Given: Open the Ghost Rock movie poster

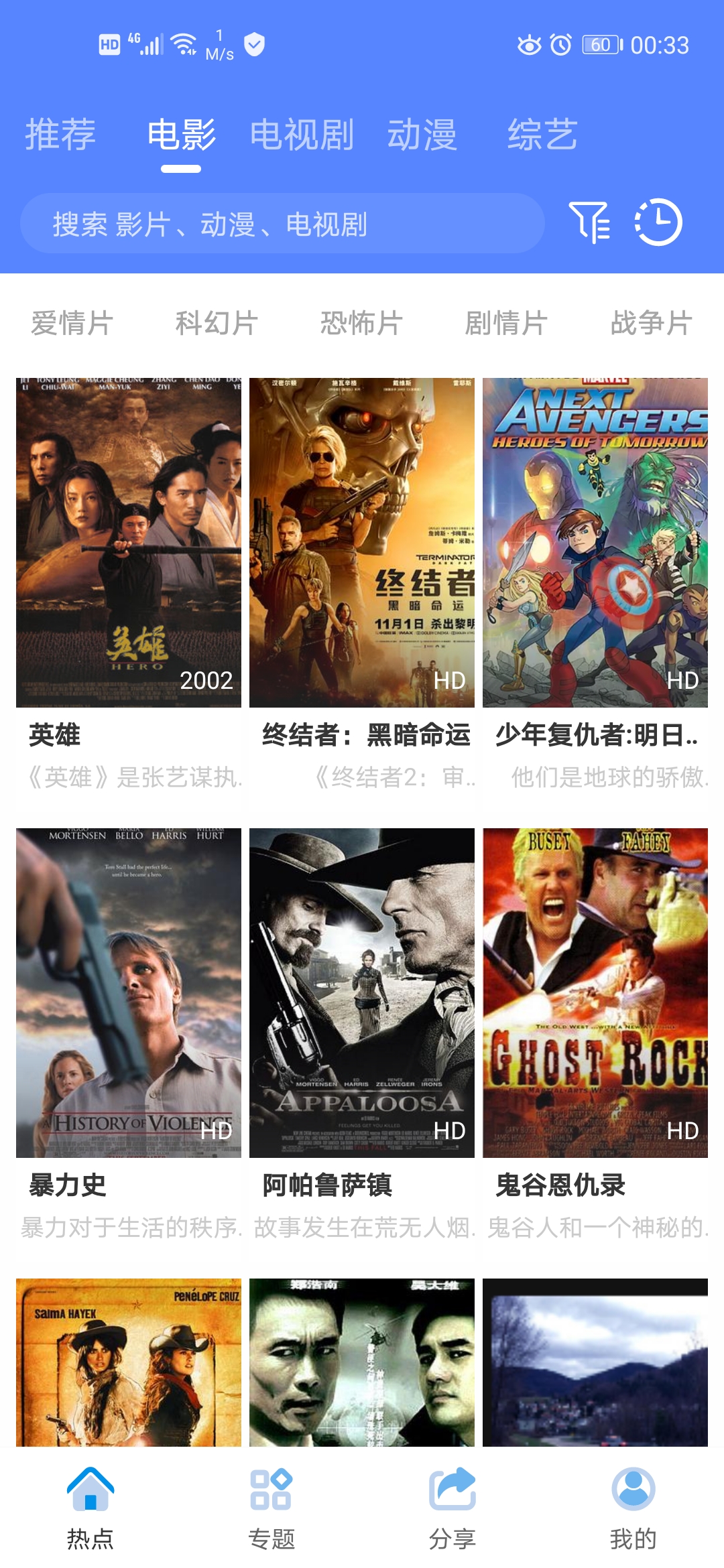Looking at the screenshot, I should pos(597,992).
